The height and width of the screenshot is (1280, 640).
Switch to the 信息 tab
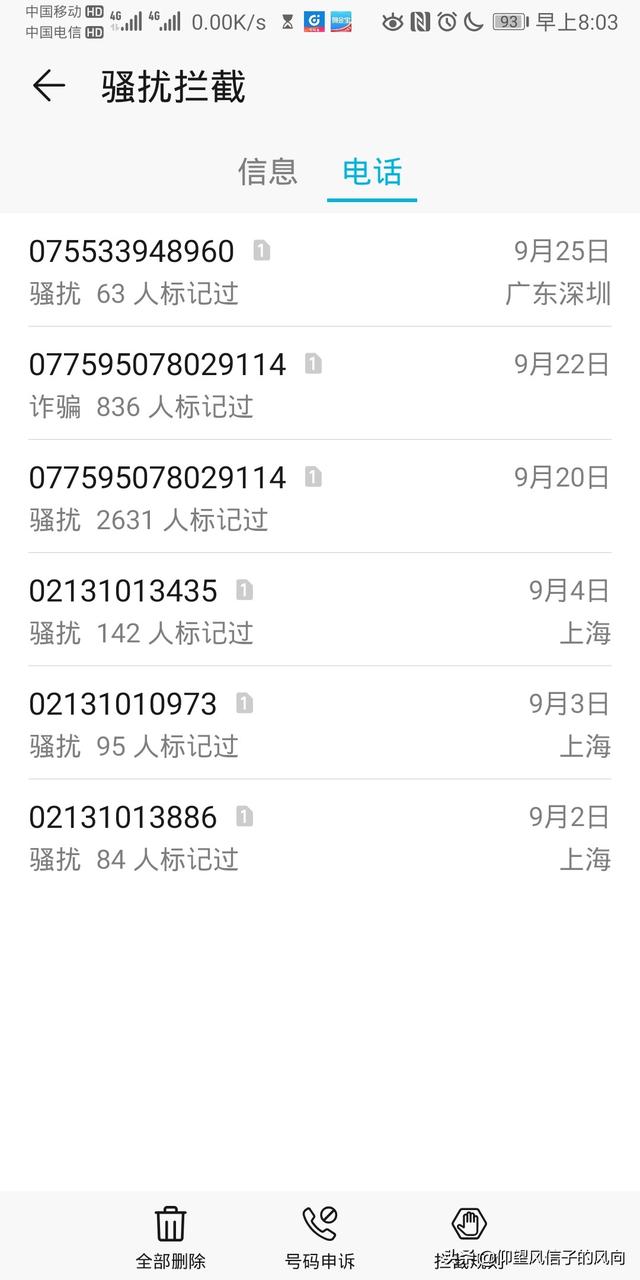(267, 172)
